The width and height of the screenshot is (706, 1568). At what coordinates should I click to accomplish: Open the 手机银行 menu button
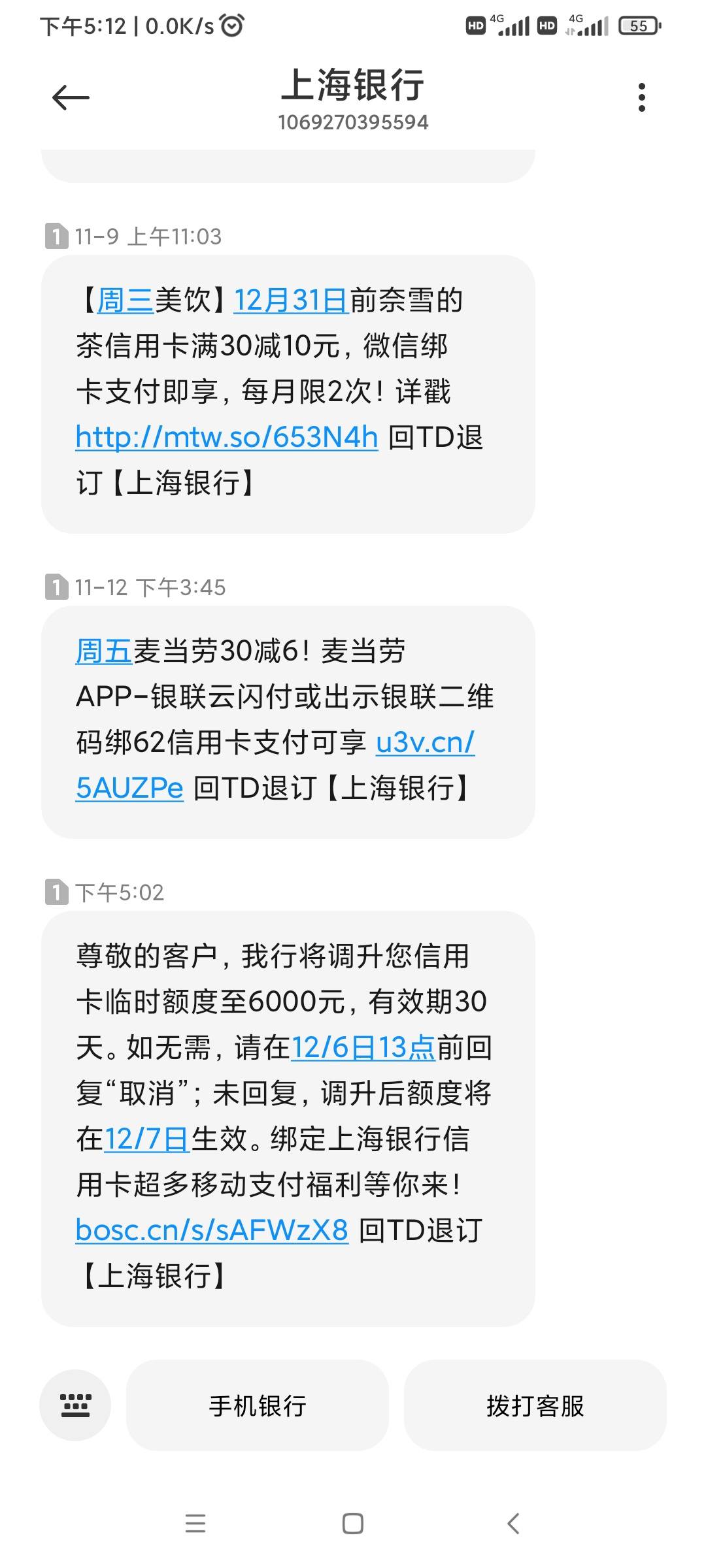pyautogui.click(x=258, y=1405)
